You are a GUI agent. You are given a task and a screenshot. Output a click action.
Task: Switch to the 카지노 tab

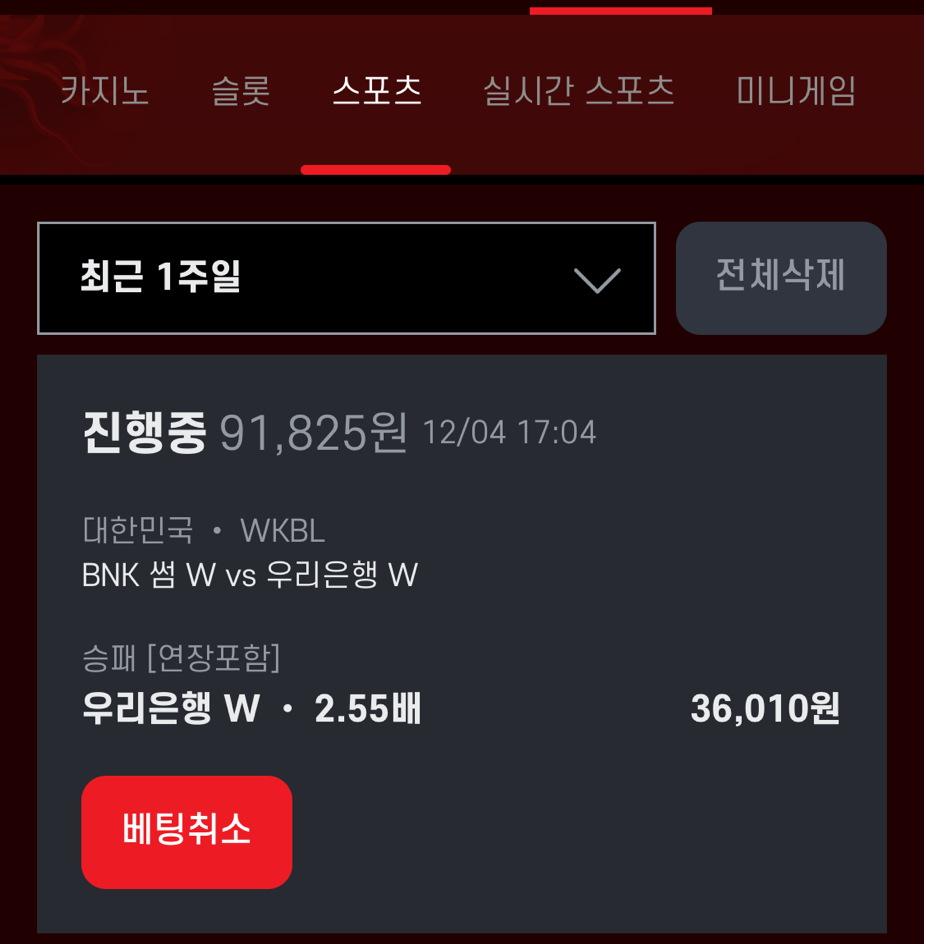tap(105, 92)
